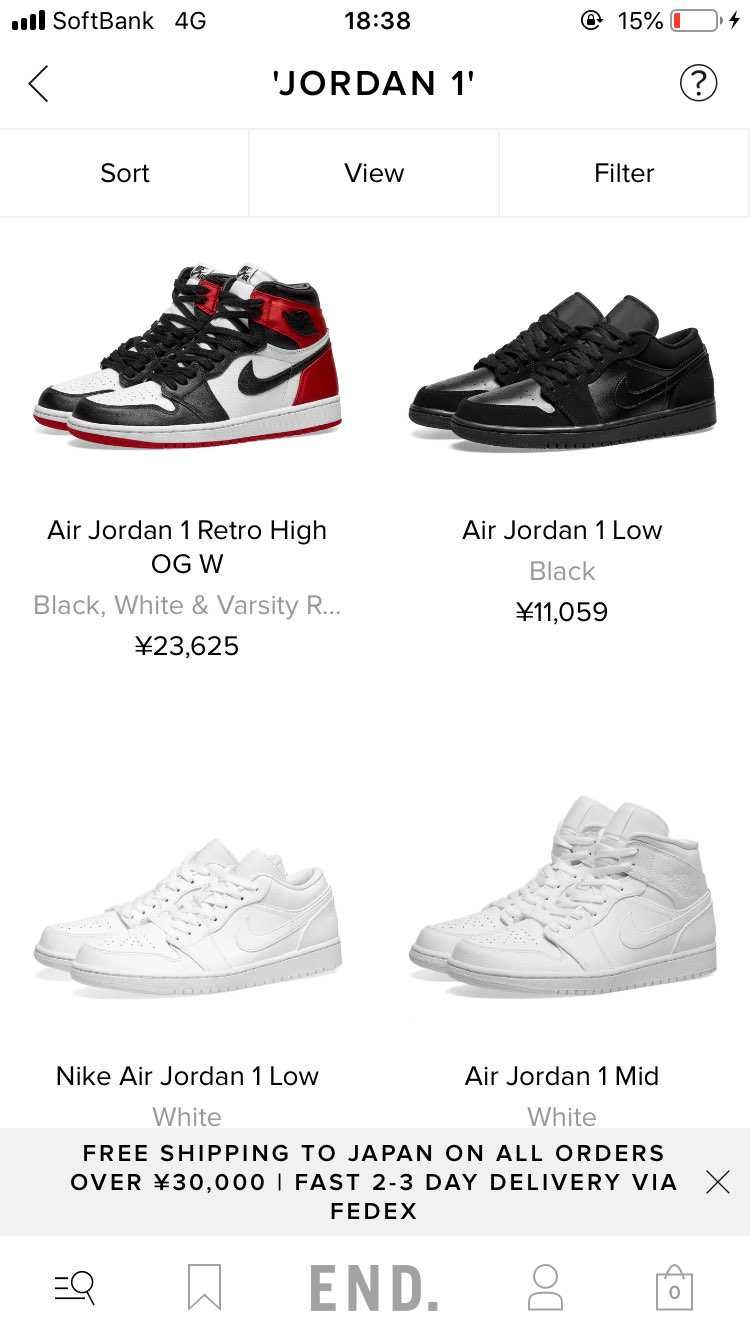Open the account profile tab
The width and height of the screenshot is (750, 1334).
tap(545, 1287)
